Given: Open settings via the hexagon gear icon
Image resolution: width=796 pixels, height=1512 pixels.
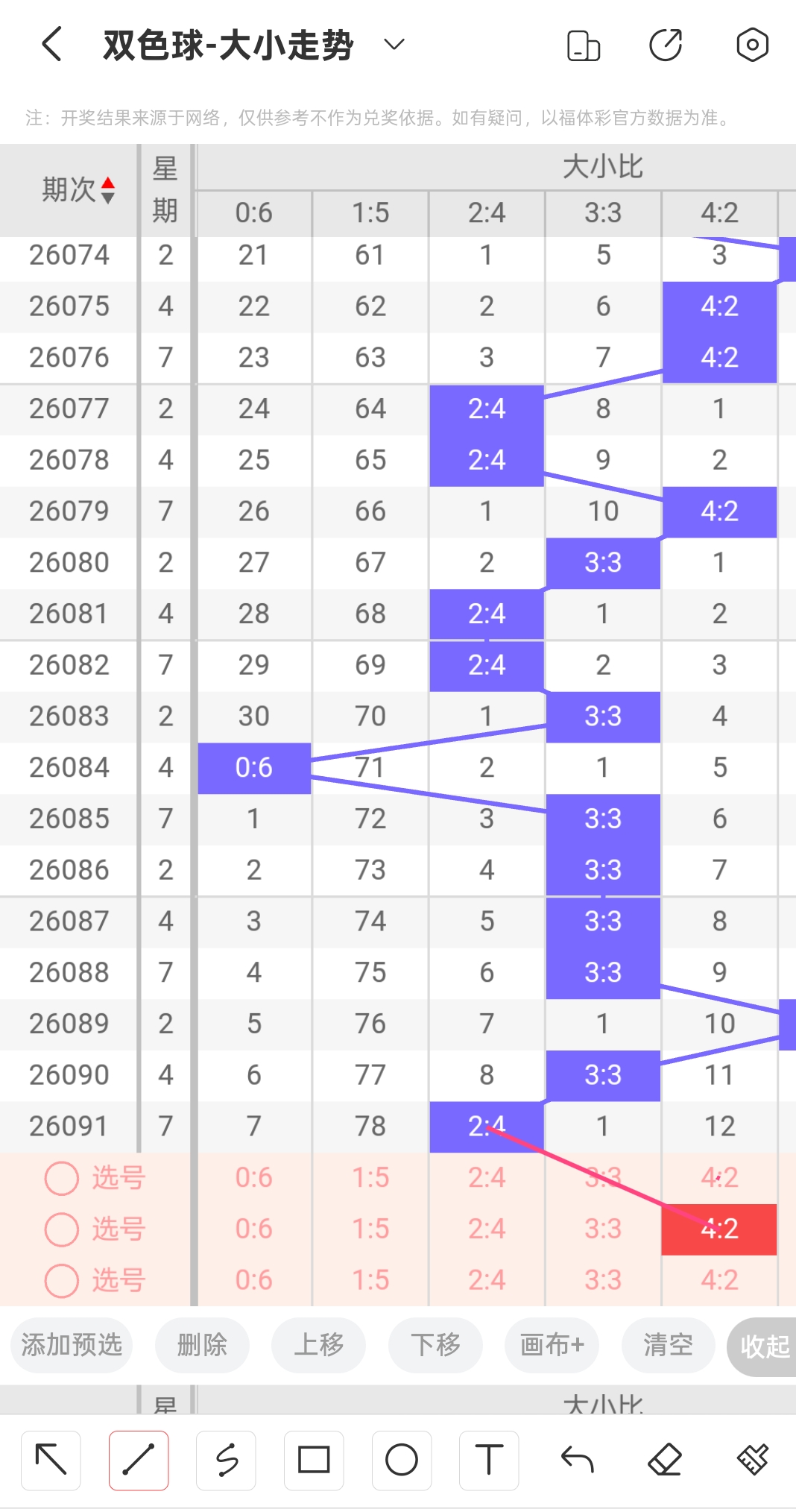Looking at the screenshot, I should click(752, 45).
